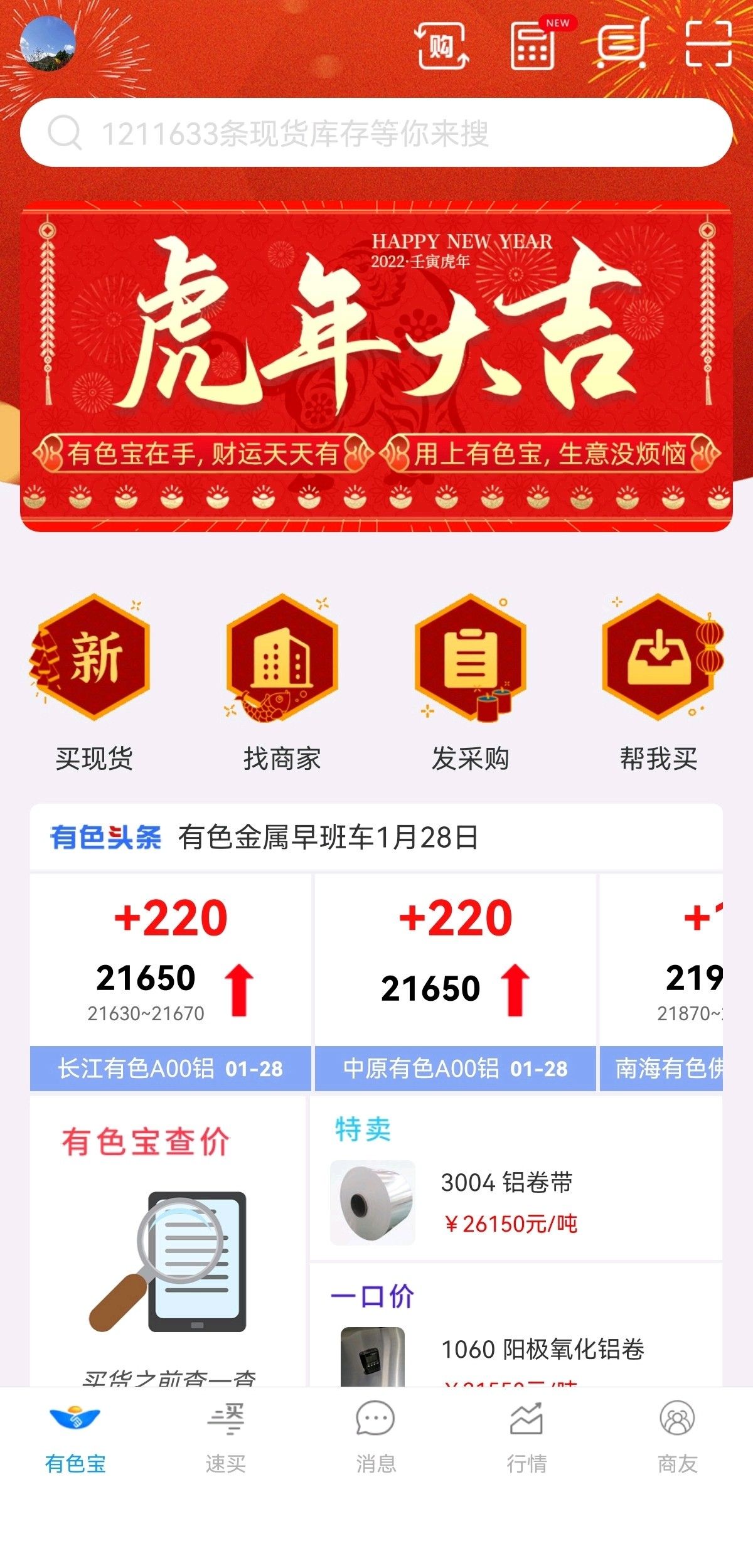Open the orders list icon
Image resolution: width=753 pixels, height=1568 pixels.
point(621,44)
